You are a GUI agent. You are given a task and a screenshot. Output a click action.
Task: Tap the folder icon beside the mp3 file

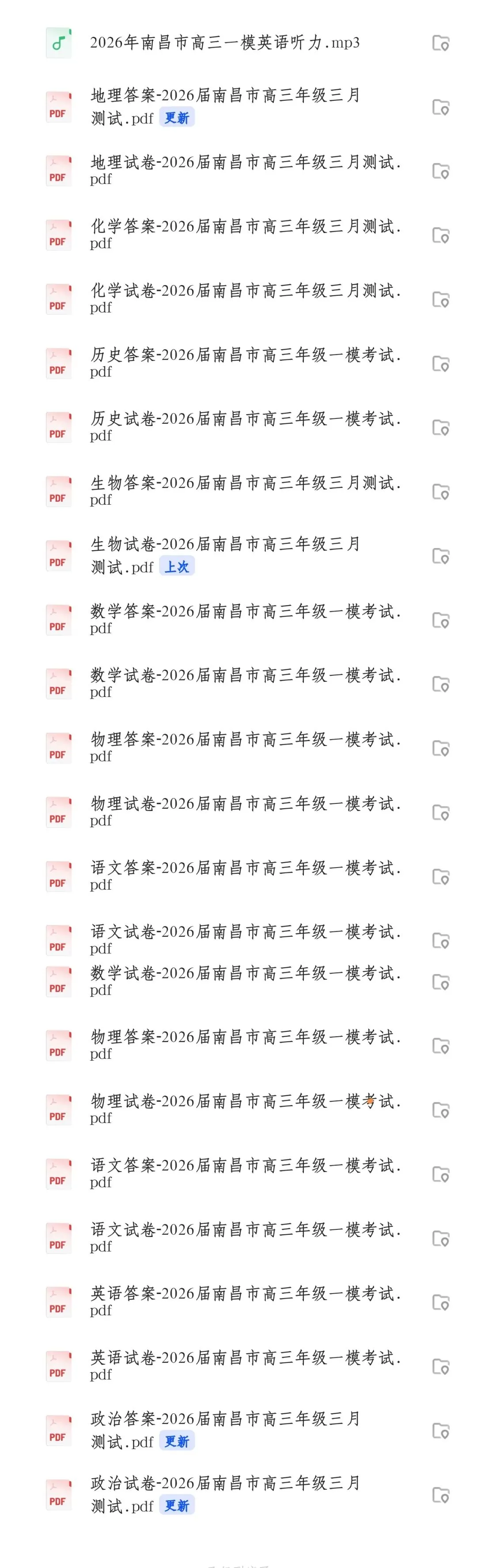[x=440, y=43]
